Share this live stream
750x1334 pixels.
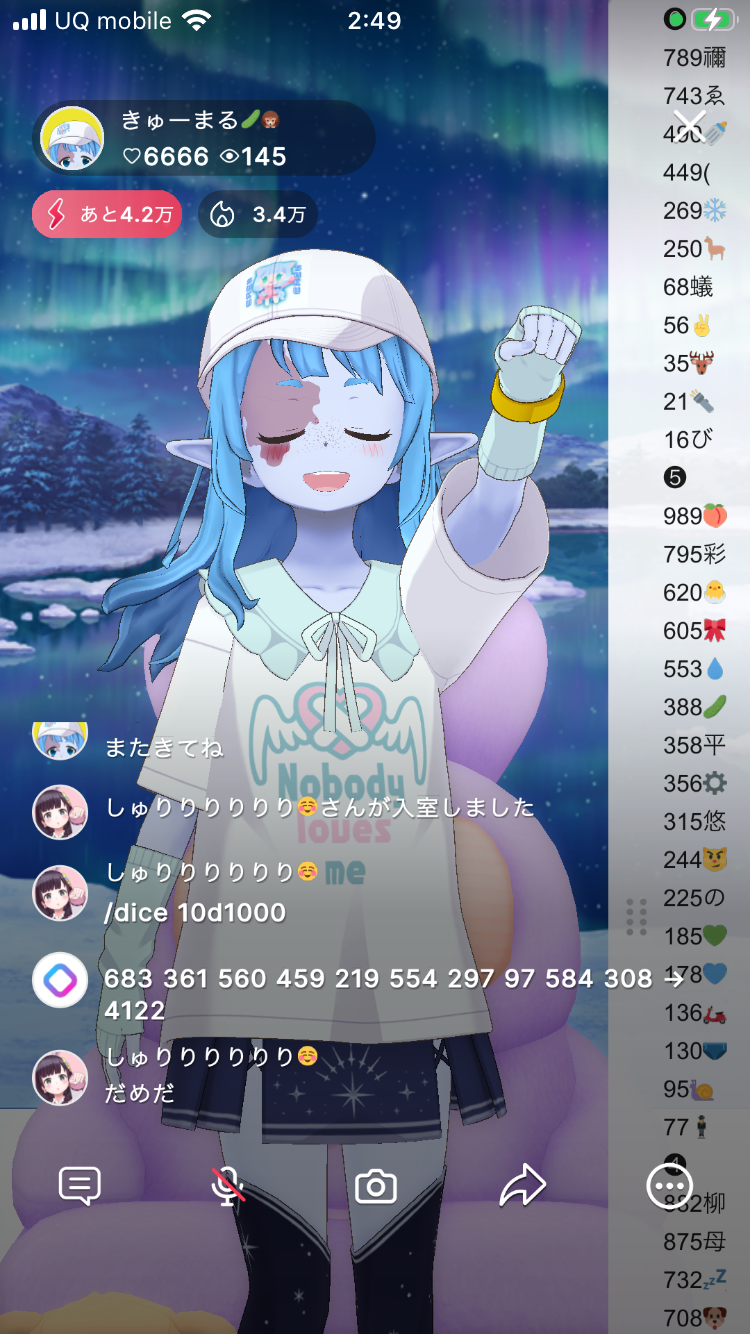coord(522,1187)
